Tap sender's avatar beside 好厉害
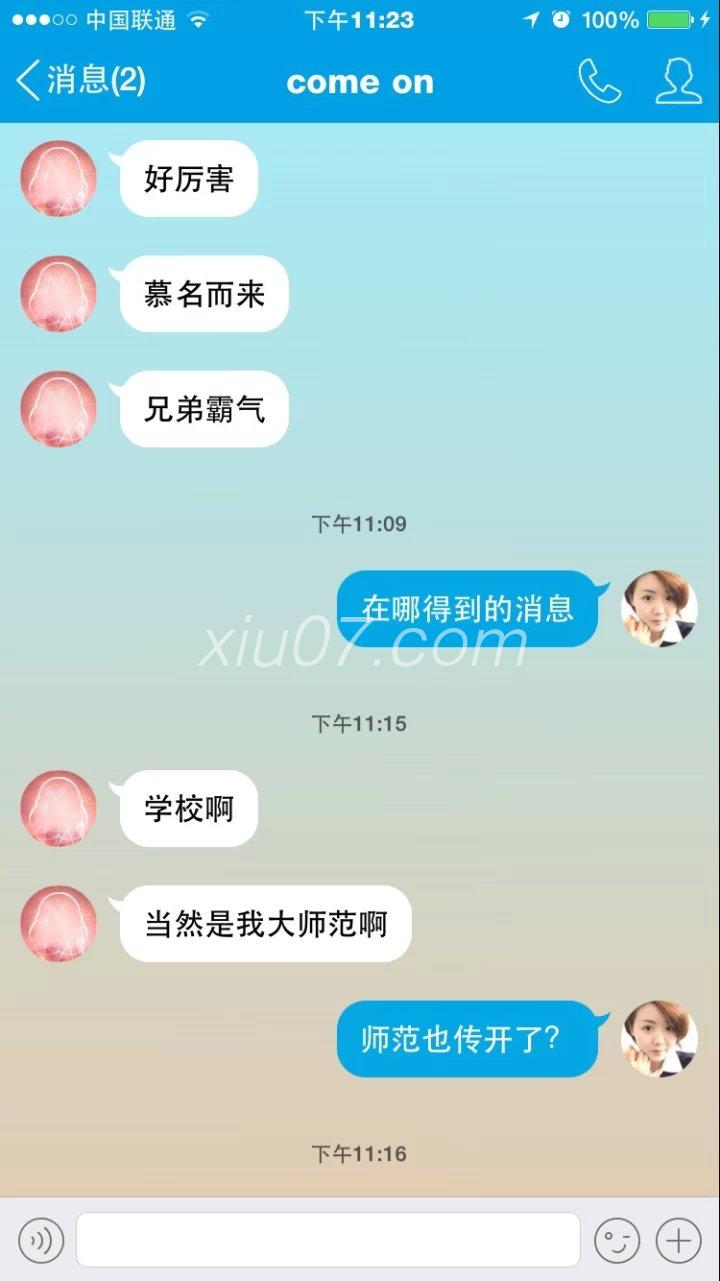Screen dimensions: 720x1281 click(x=59, y=179)
